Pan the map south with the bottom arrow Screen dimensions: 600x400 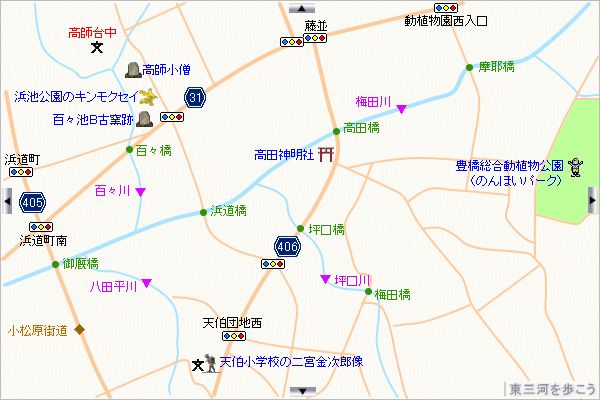(x=299, y=393)
